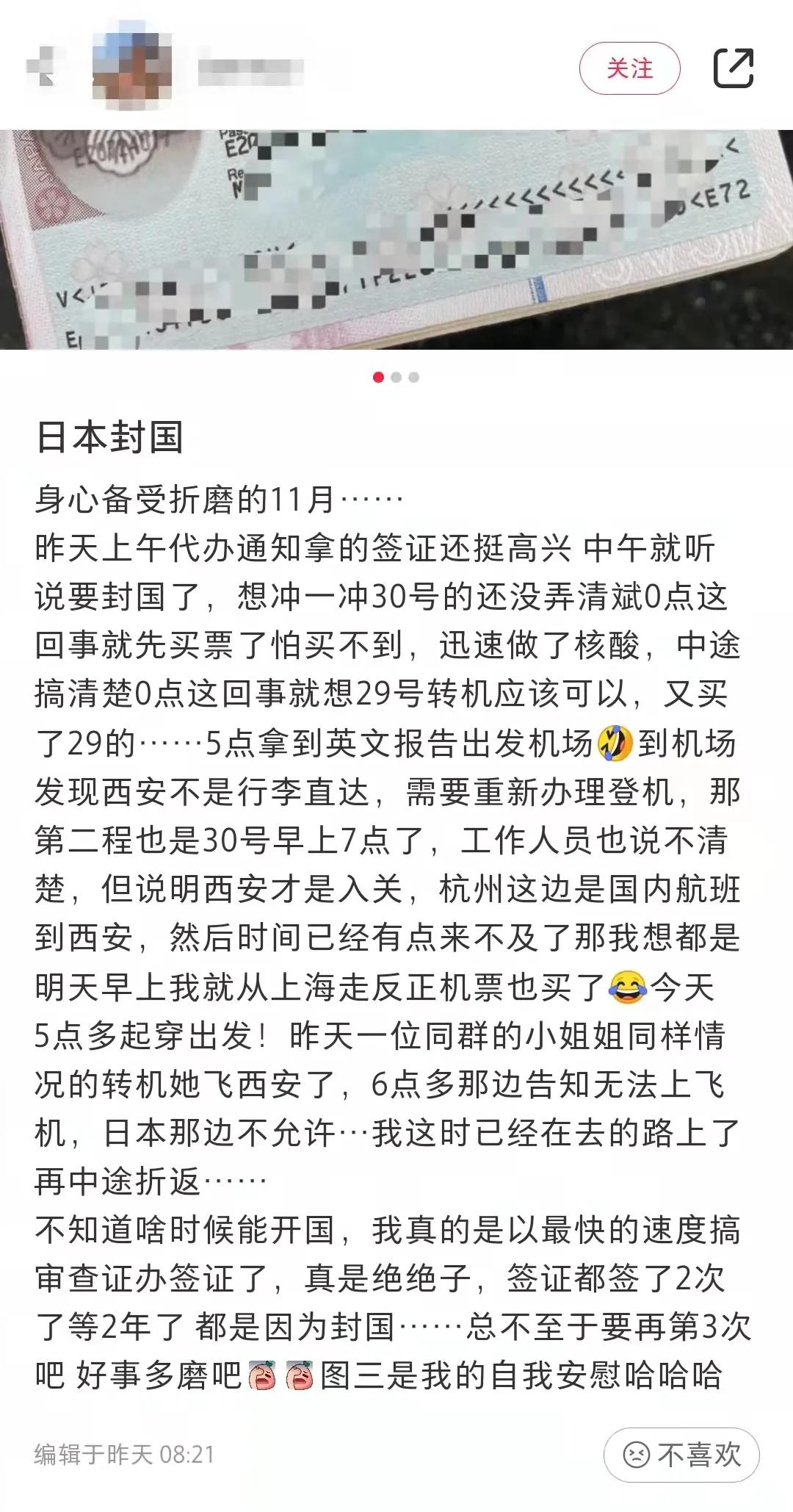Follow the author with 关注 button
793x1512 pixels.
[629, 69]
